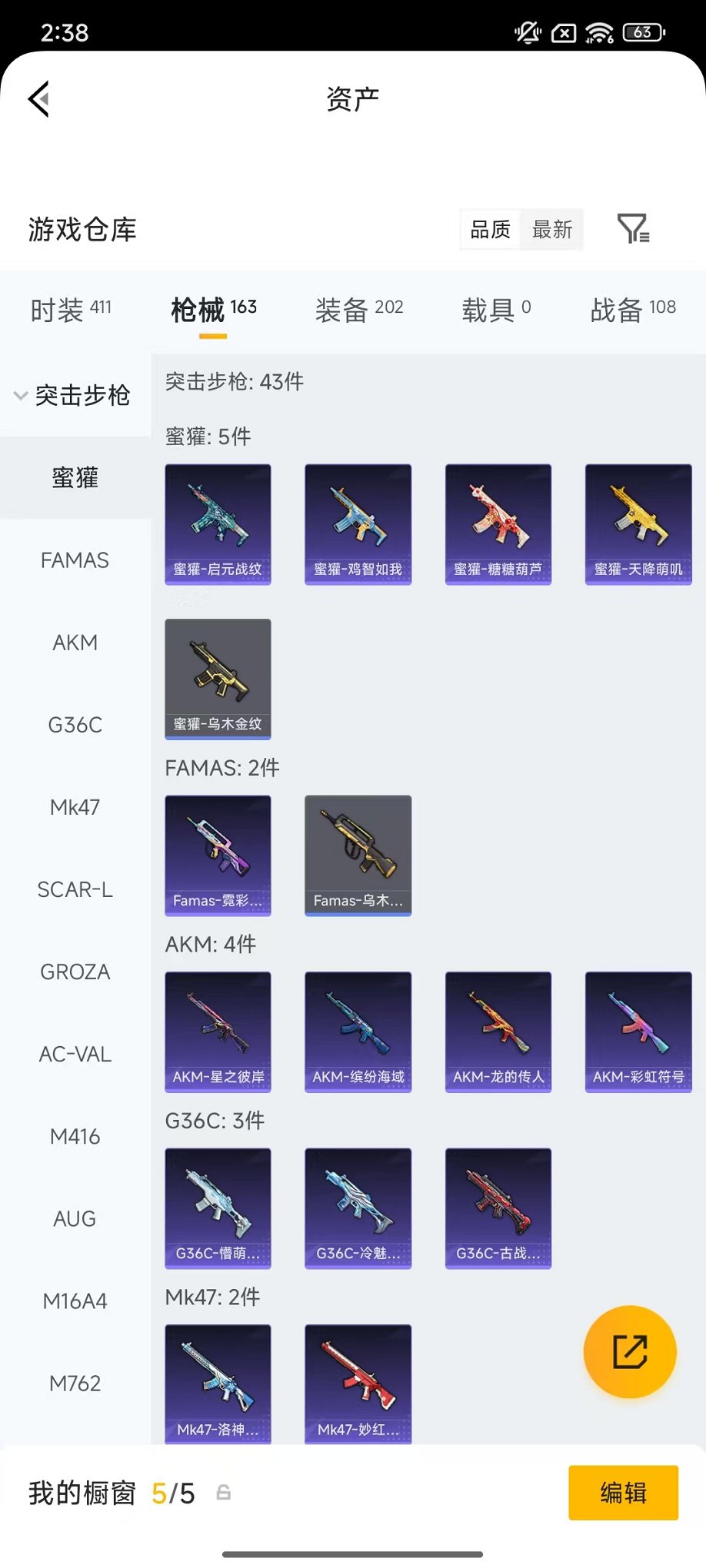Tap the orange share floating button
Screen dimensions: 706x1568
coord(629,1351)
